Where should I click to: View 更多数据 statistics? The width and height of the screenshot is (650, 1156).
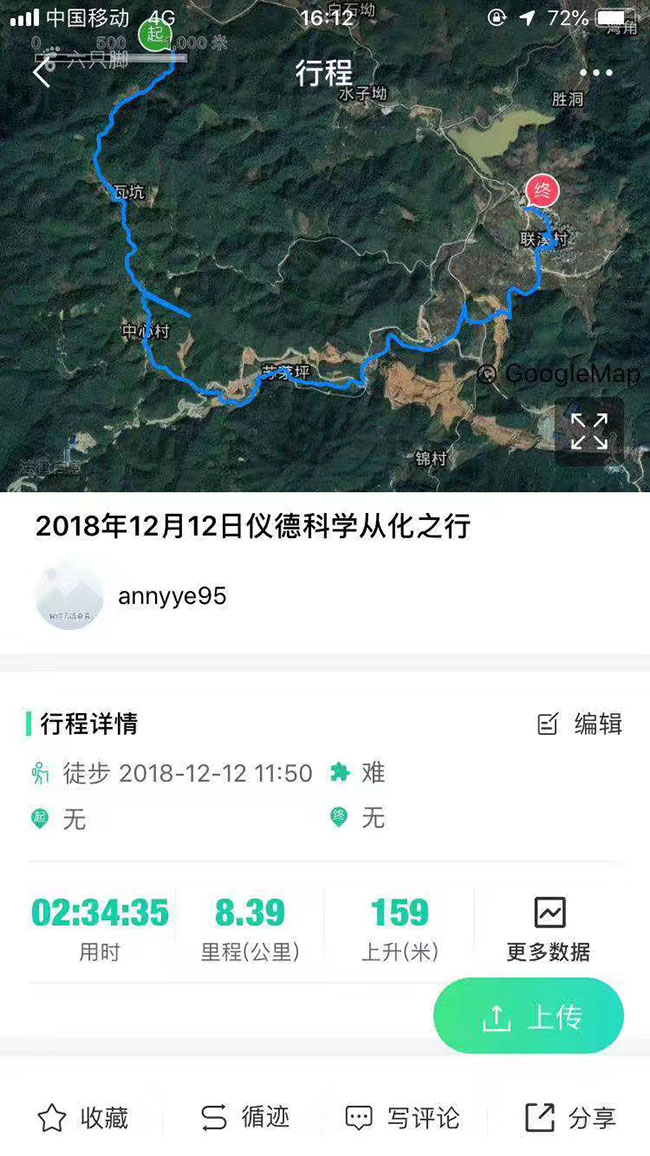pyautogui.click(x=548, y=930)
